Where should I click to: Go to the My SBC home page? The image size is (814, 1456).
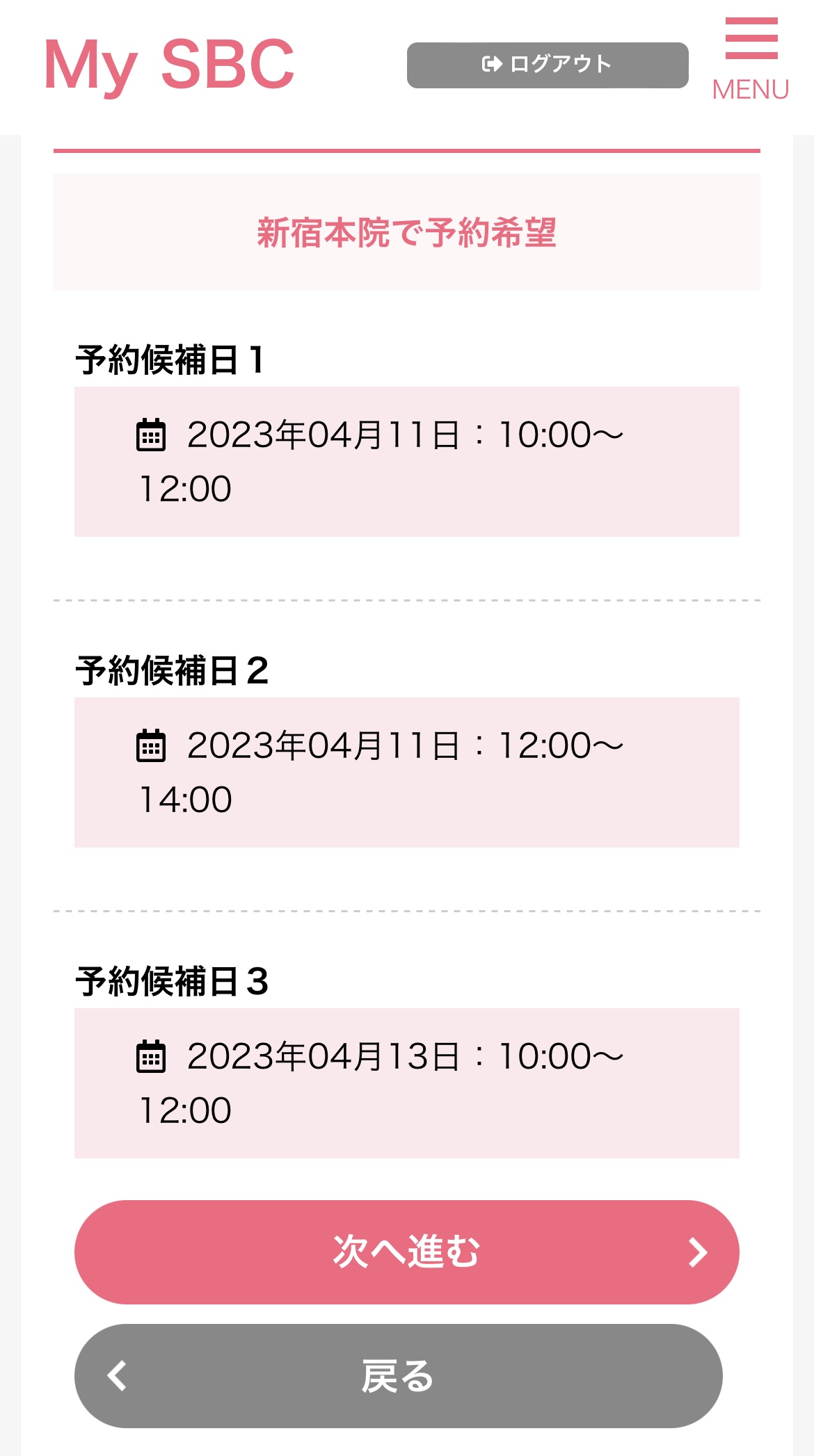coord(169,65)
